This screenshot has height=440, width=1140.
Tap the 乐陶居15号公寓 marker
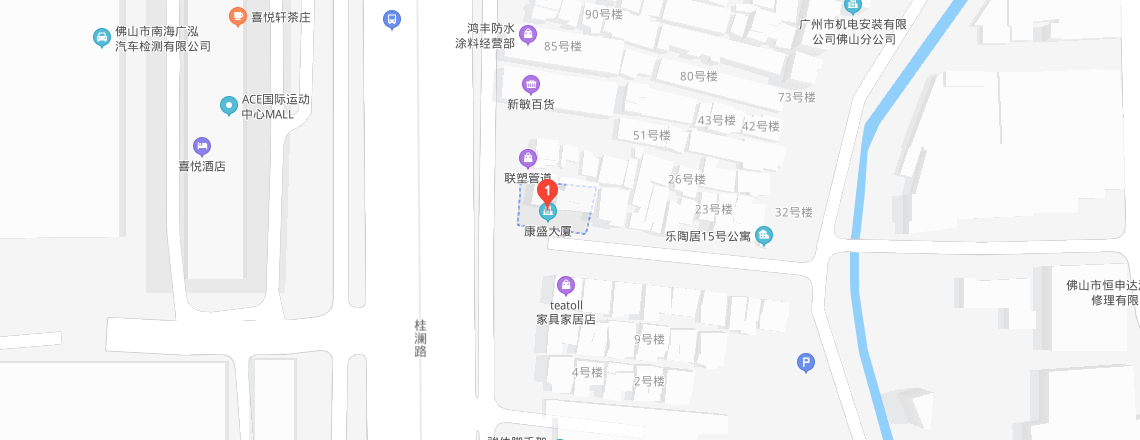[764, 236]
